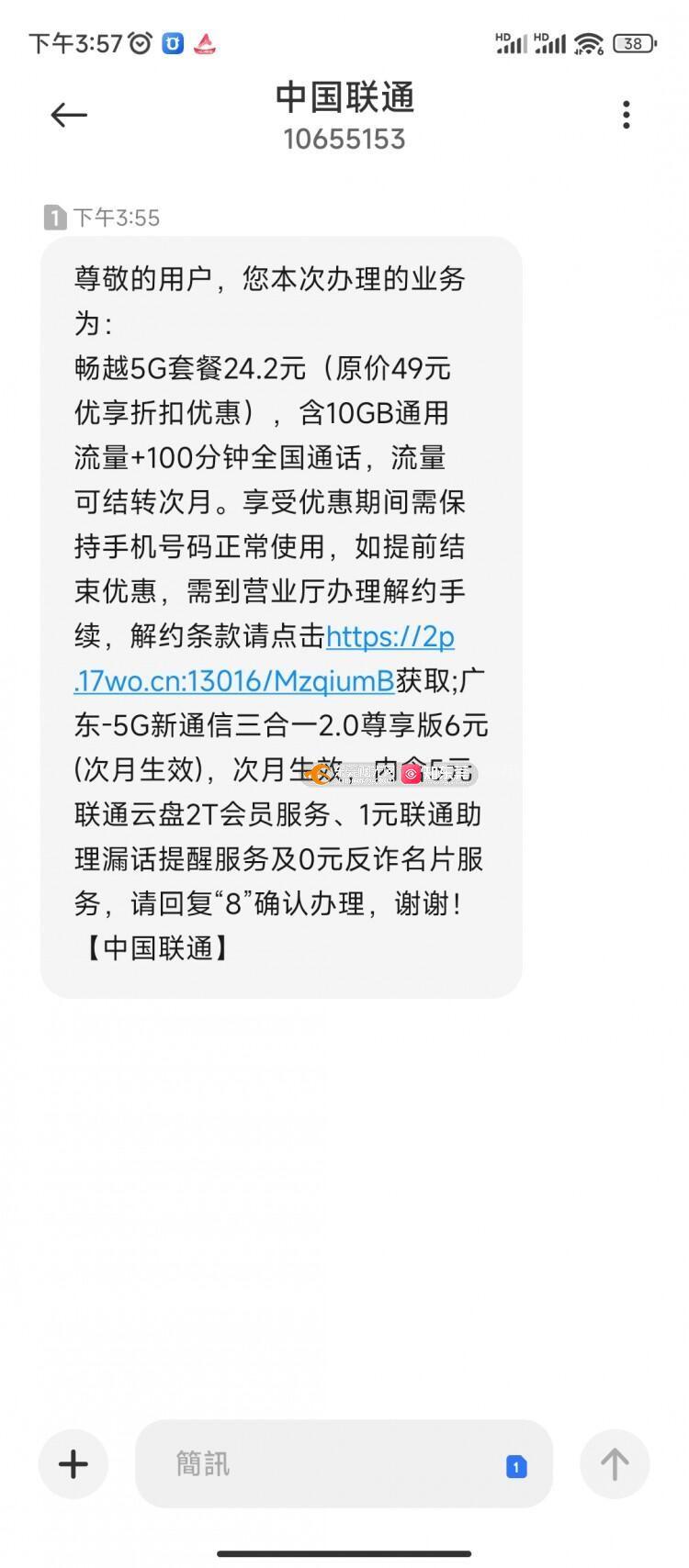Send the message with the up arrow
Image resolution: width=689 pixels, height=1568 pixels.
(615, 1463)
